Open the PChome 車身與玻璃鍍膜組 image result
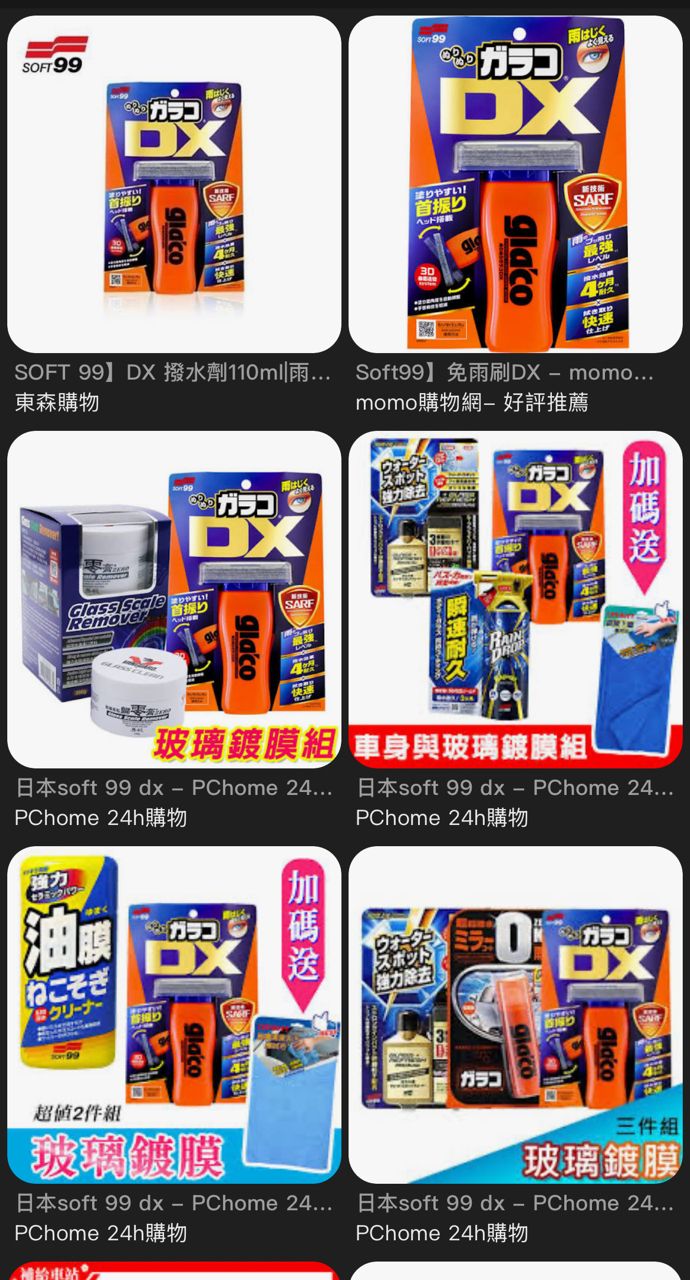This screenshot has height=1280, width=690. [x=515, y=600]
